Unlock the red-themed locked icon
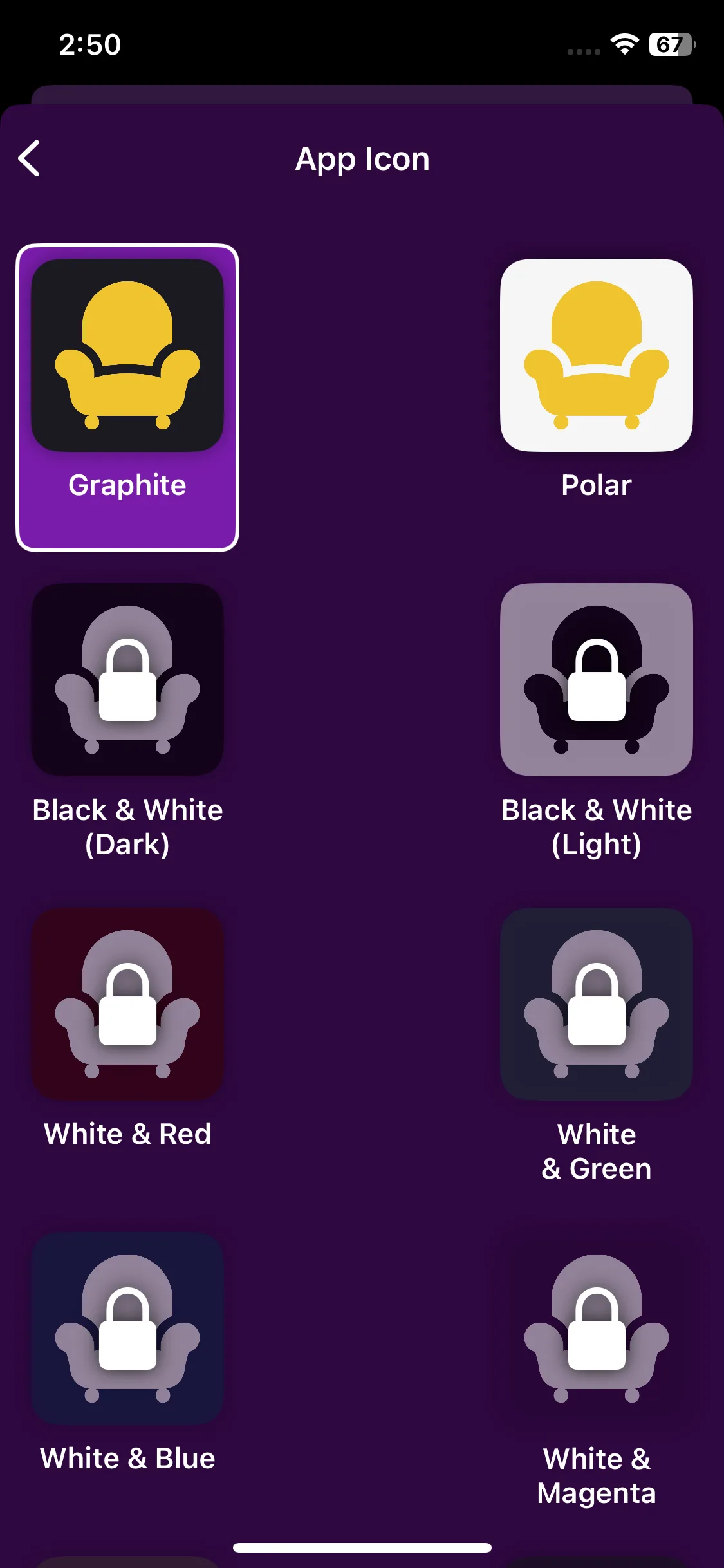Screen dimensions: 724x1568 (x=127, y=1004)
